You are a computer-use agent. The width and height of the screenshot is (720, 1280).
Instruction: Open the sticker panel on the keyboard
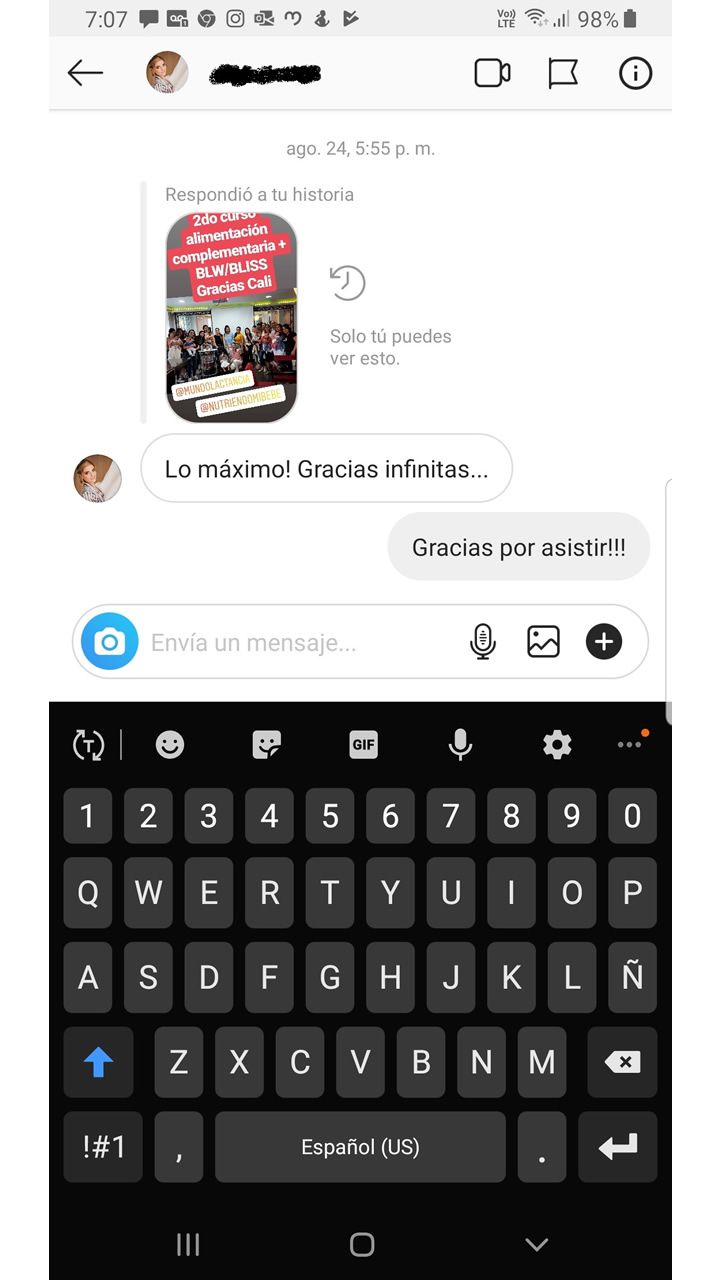tap(266, 744)
